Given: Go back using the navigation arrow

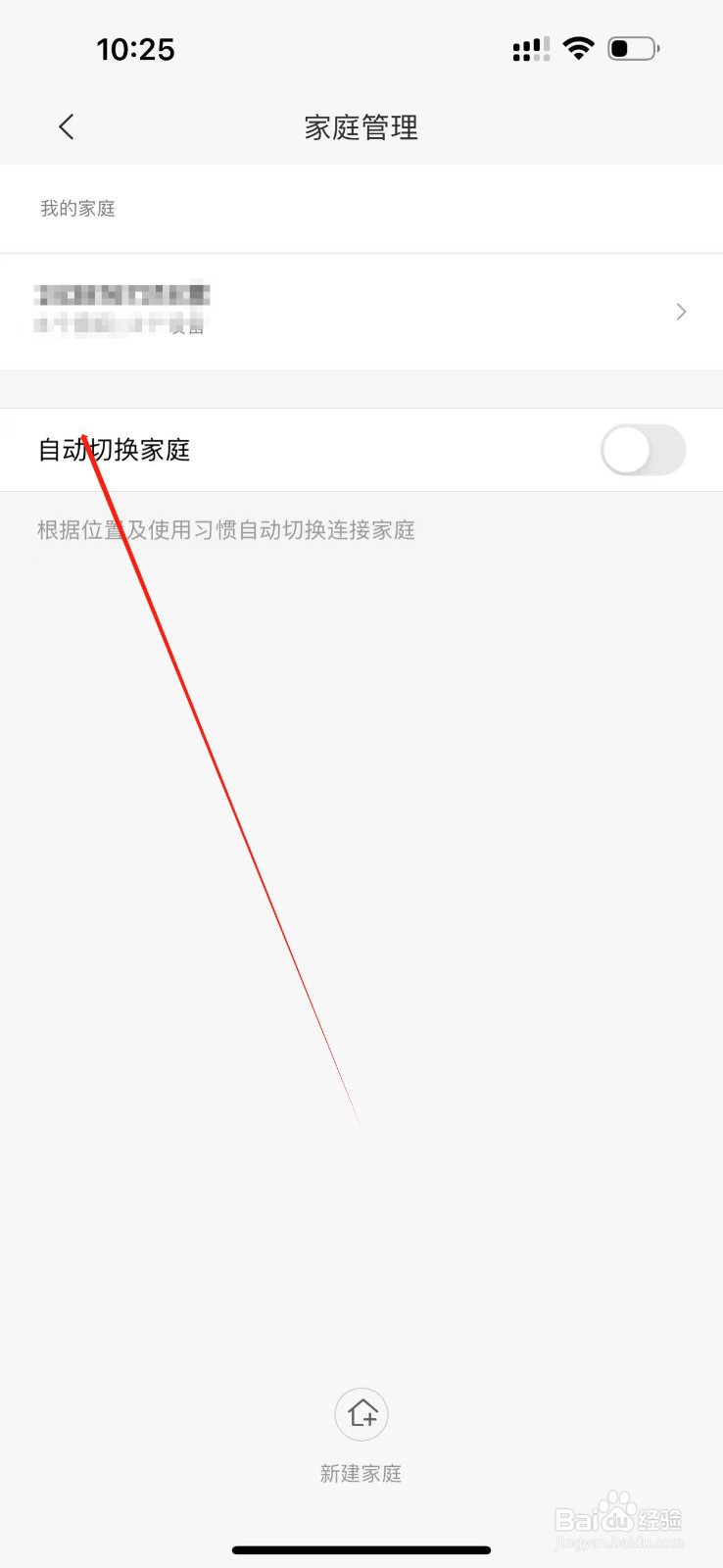Looking at the screenshot, I should pos(66,126).
